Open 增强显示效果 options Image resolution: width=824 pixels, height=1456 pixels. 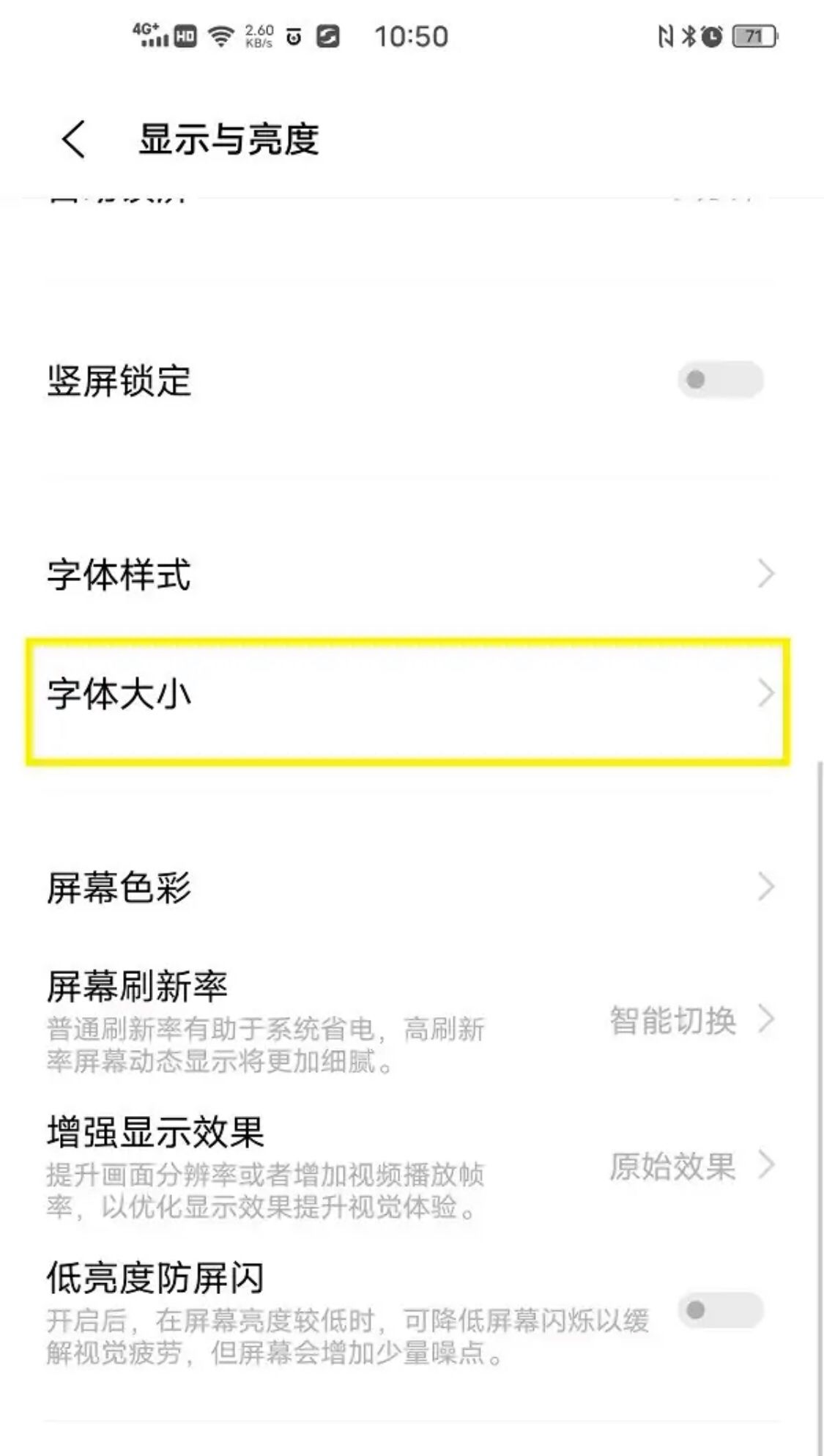[410, 1166]
